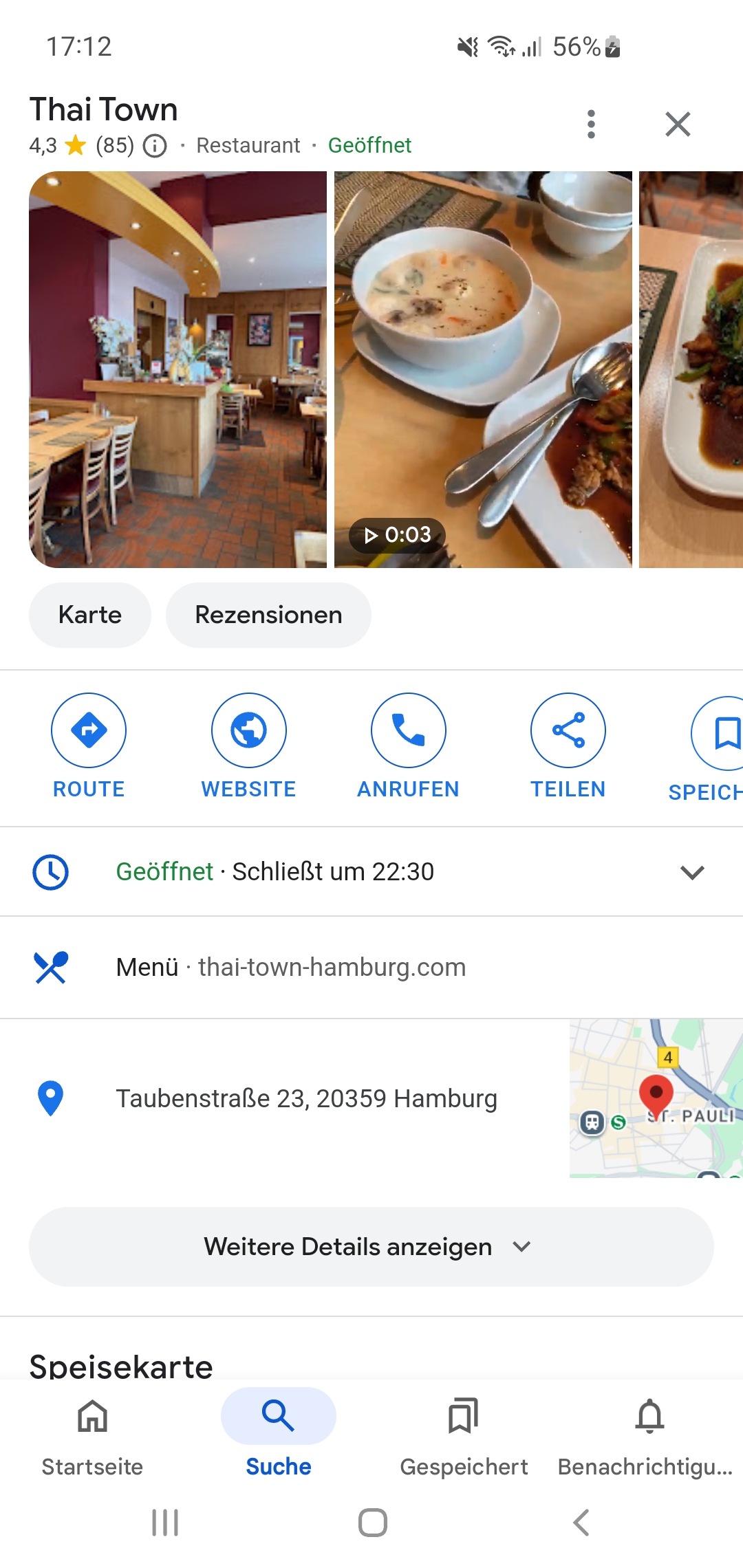Screen dimensions: 743x1568
Task: Start a Route to Thai Town
Action: click(89, 745)
